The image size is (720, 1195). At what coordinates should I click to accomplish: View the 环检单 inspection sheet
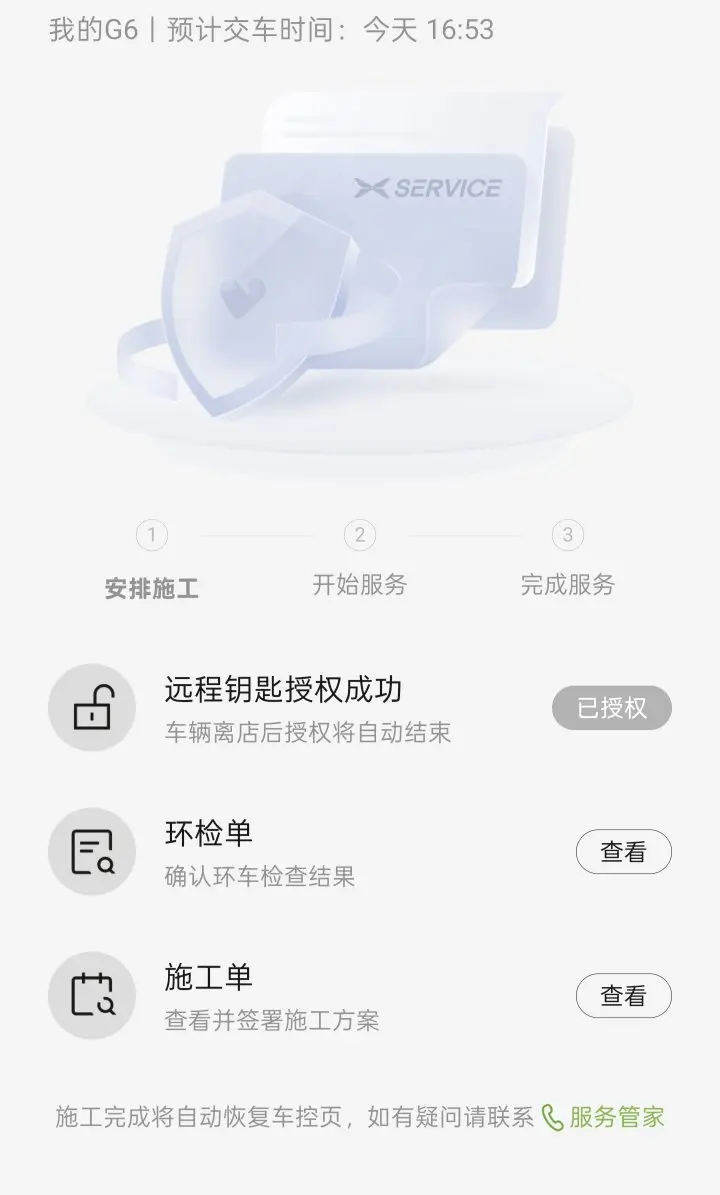[623, 852]
